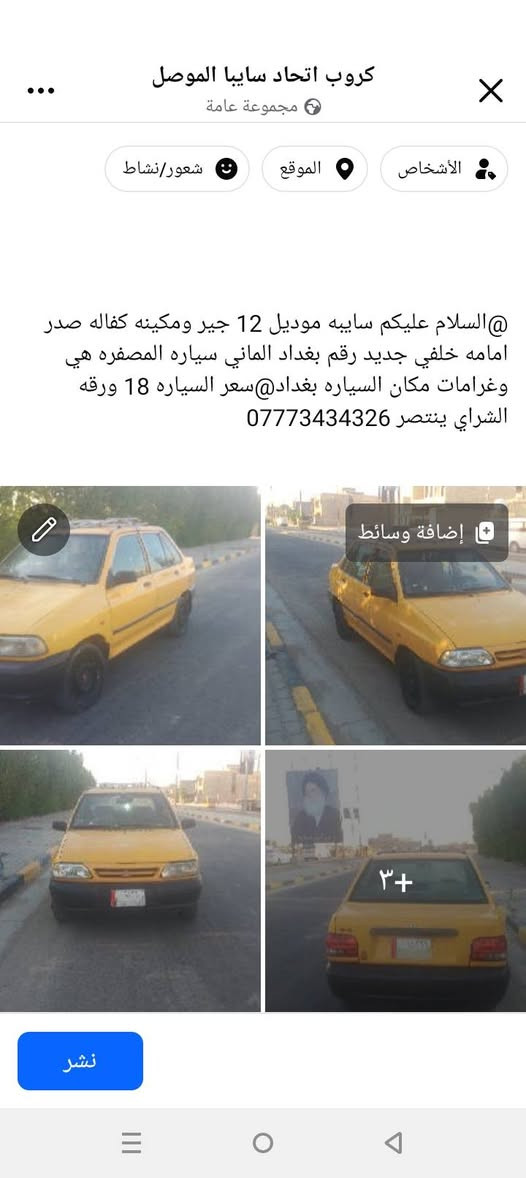The height and width of the screenshot is (1178, 526).
Task: Close the post composer with the X
Action: click(x=491, y=91)
